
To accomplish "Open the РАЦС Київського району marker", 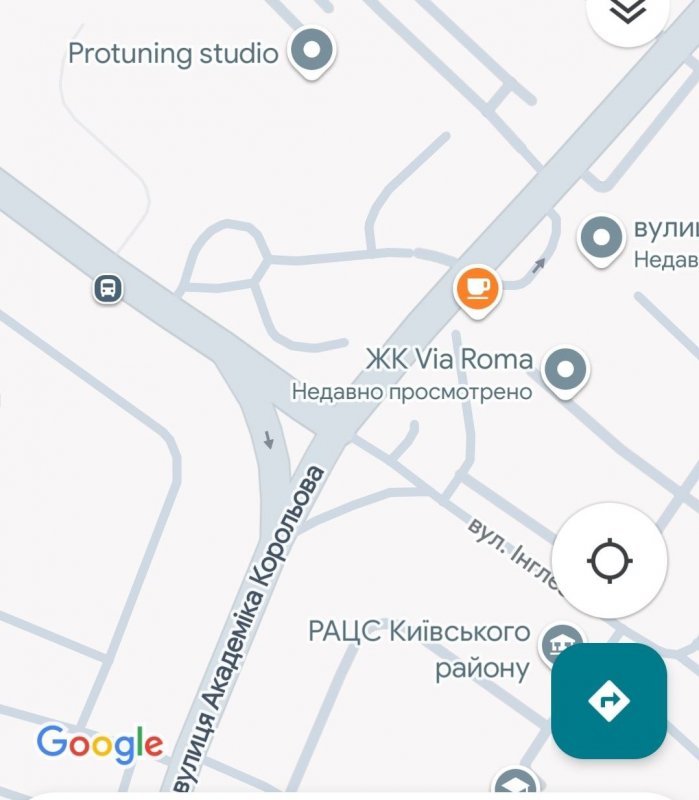I will pyautogui.click(x=560, y=645).
